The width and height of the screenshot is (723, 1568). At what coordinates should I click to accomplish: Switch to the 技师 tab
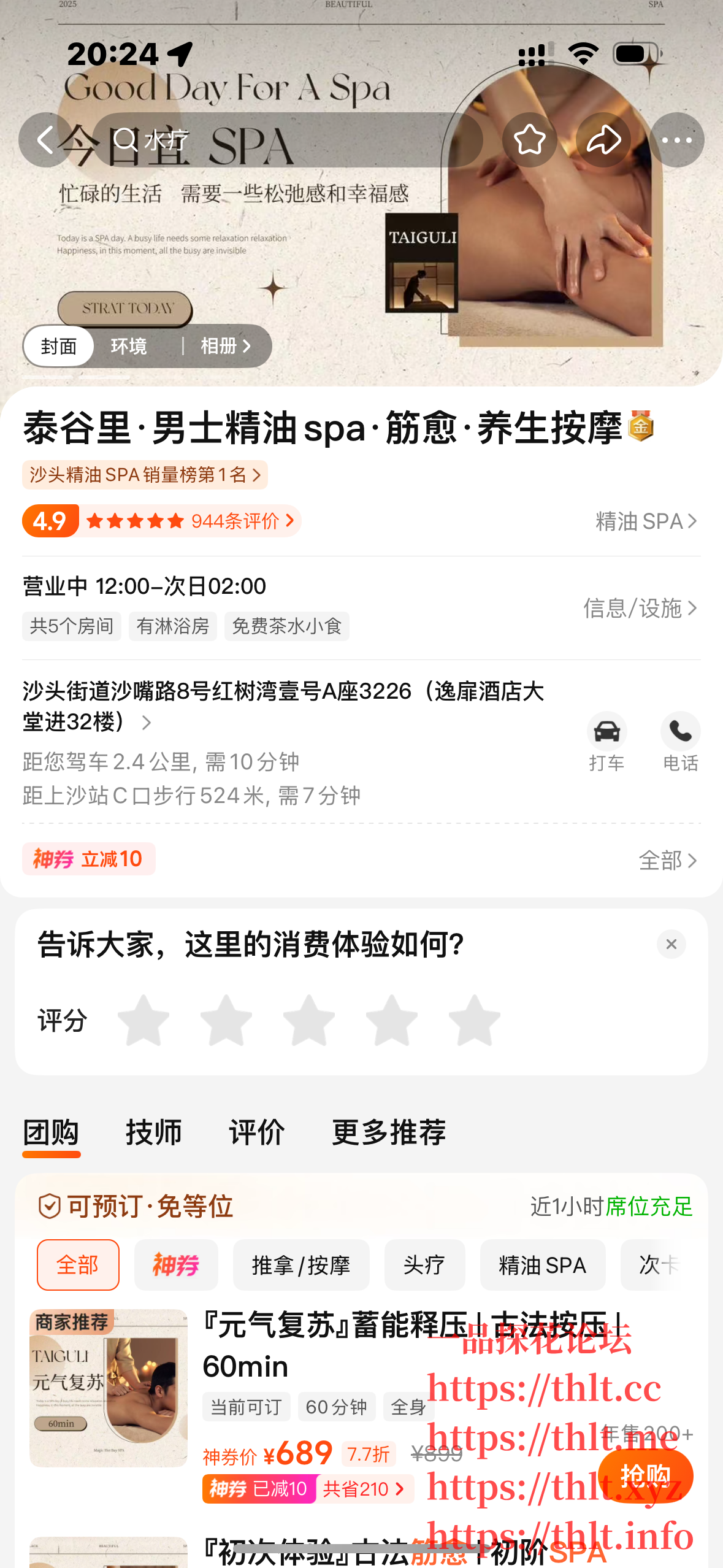tap(154, 1132)
